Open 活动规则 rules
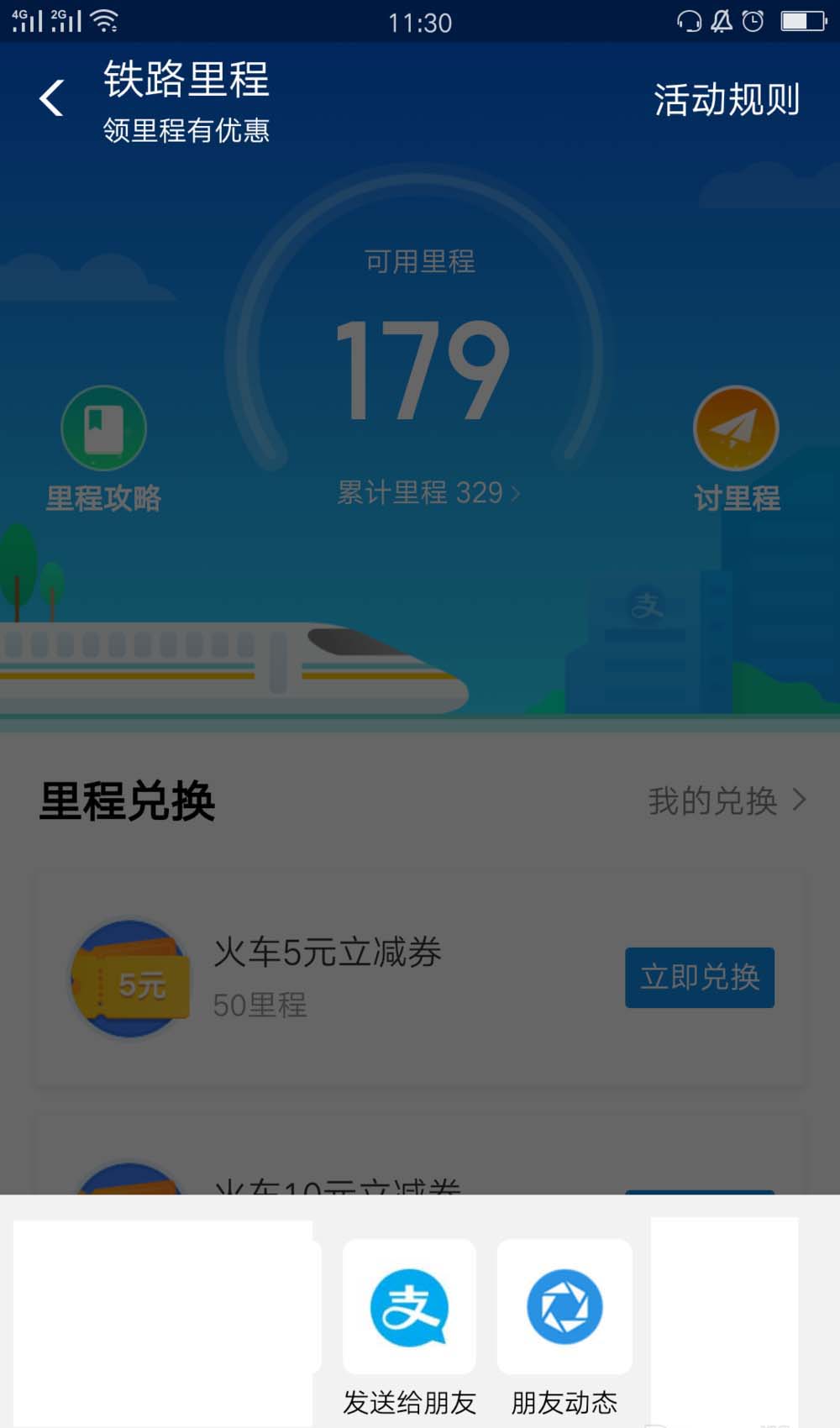This screenshot has width=840, height=1428. 727,100
